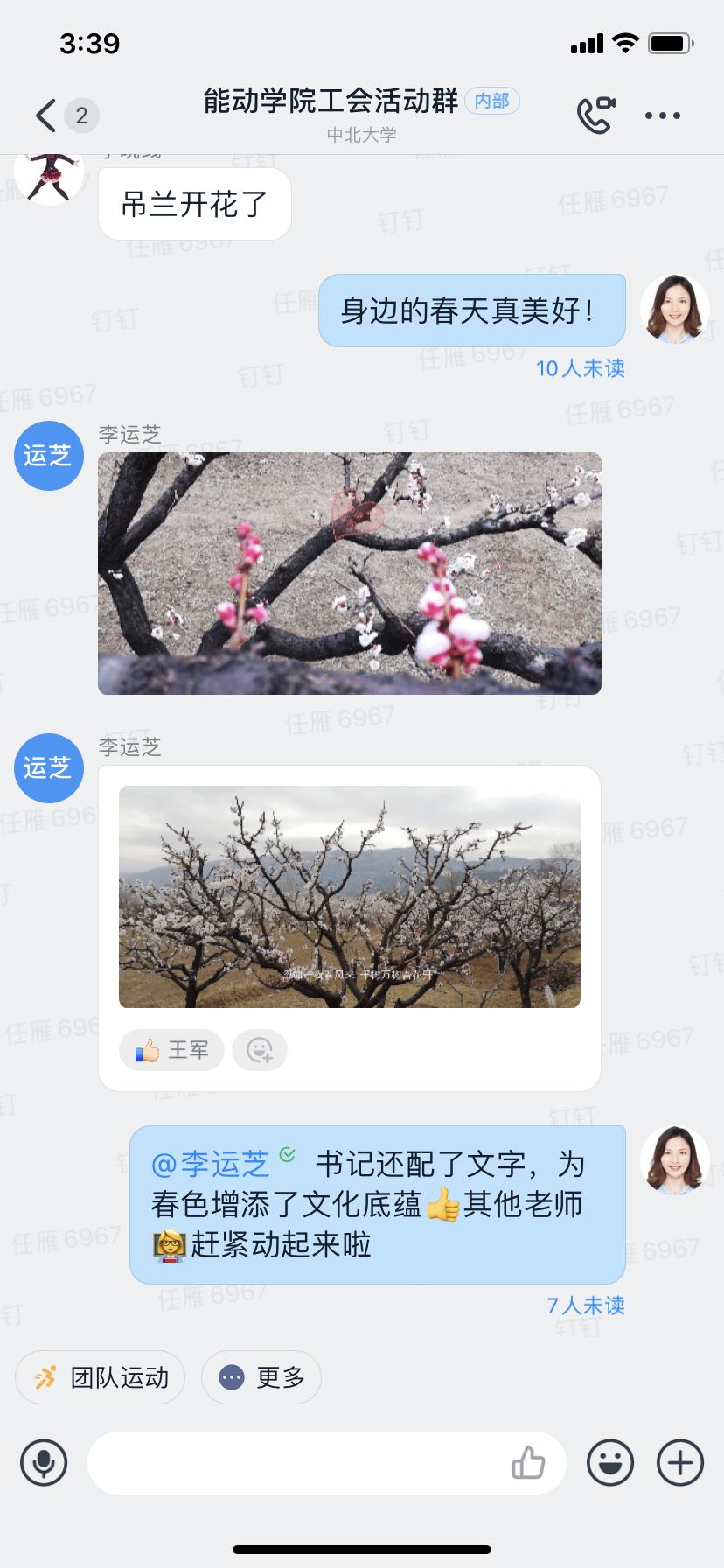Open the group settings overflow menu
The height and width of the screenshot is (1568, 724).
click(662, 115)
